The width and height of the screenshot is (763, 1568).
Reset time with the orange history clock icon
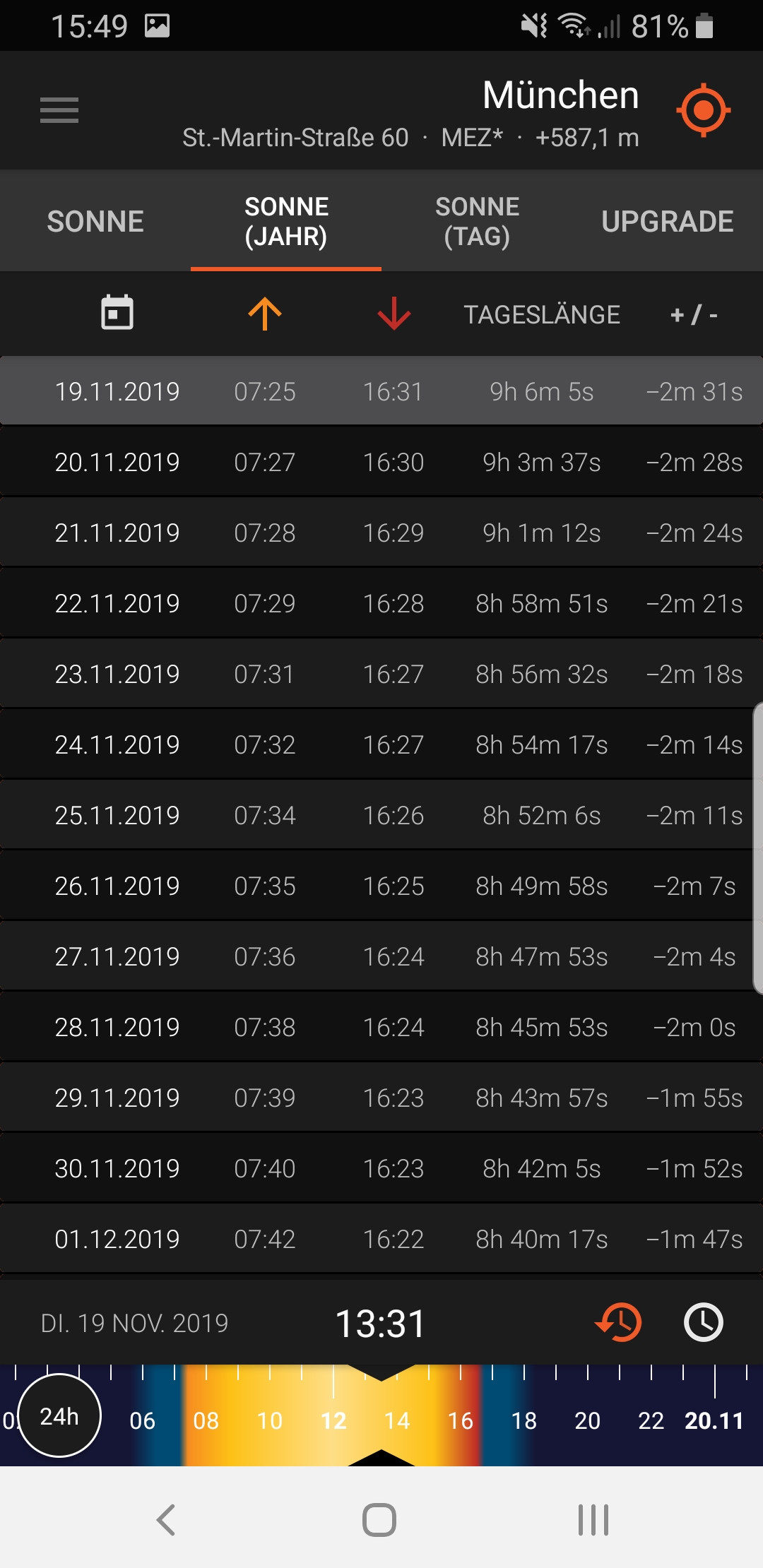[619, 1322]
